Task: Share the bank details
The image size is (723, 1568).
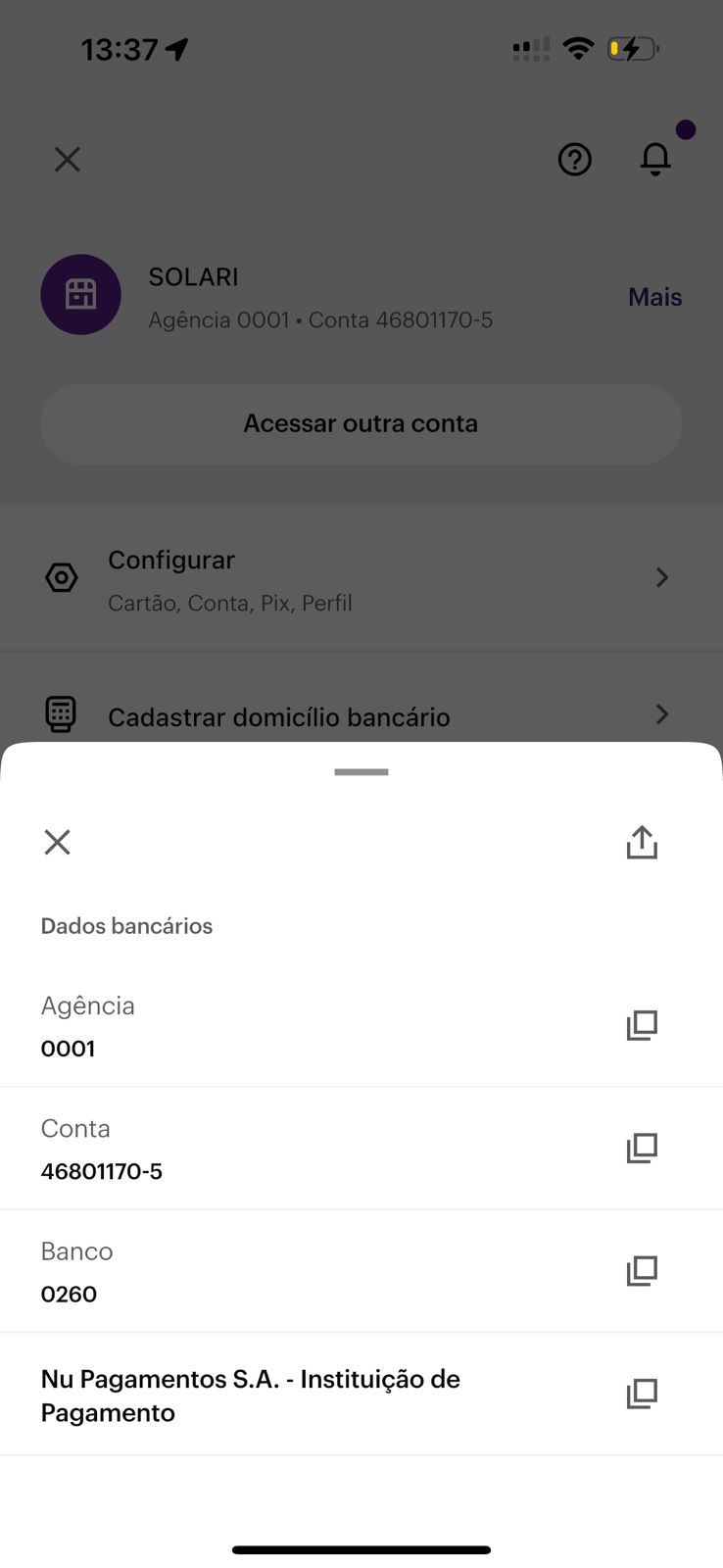Action: click(x=642, y=842)
